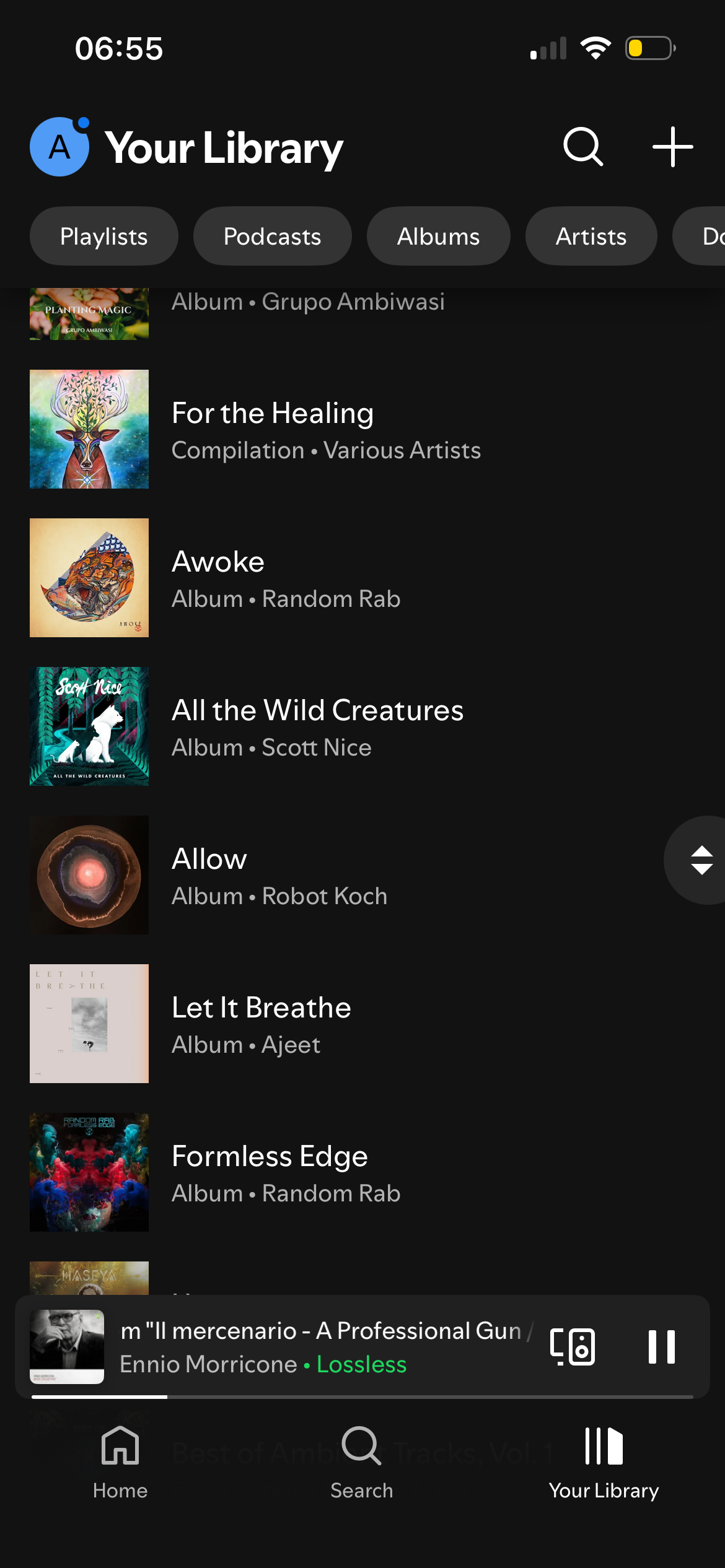
Task: Go to the Home tab
Action: point(120,1463)
